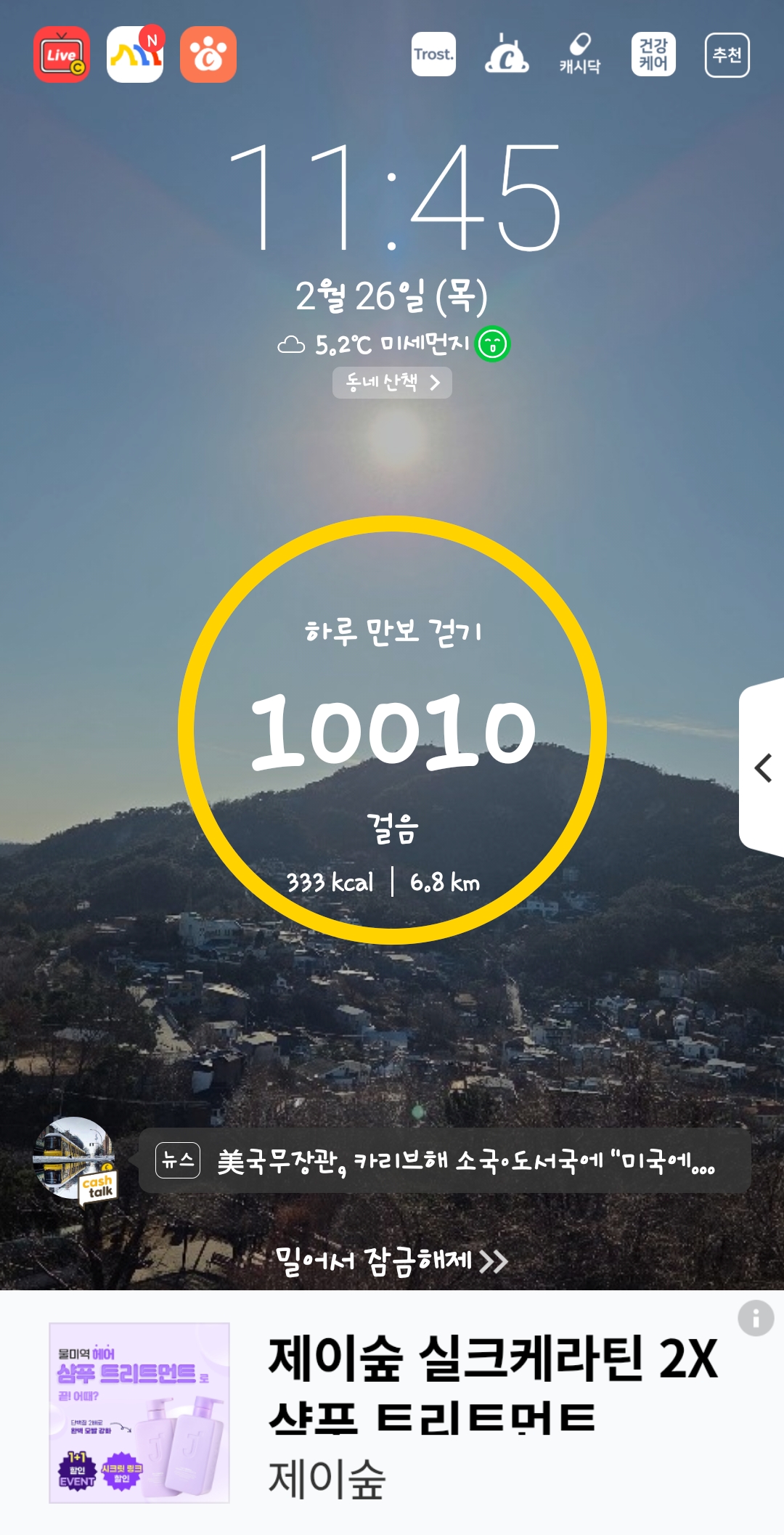784x1535 pixels.
Task: Open the cash talk bubble
Action: pyautogui.click(x=75, y=1160)
